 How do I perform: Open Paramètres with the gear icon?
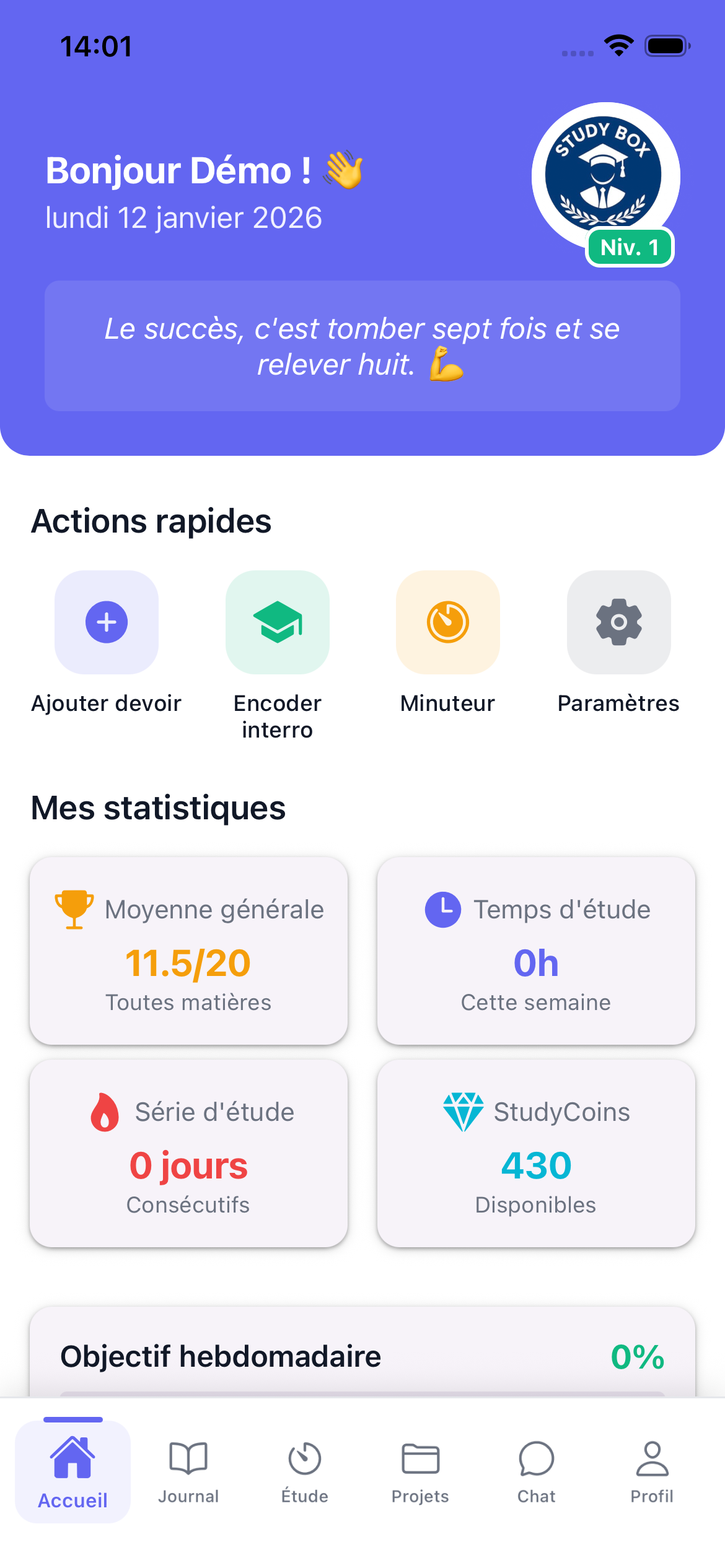pyautogui.click(x=618, y=622)
